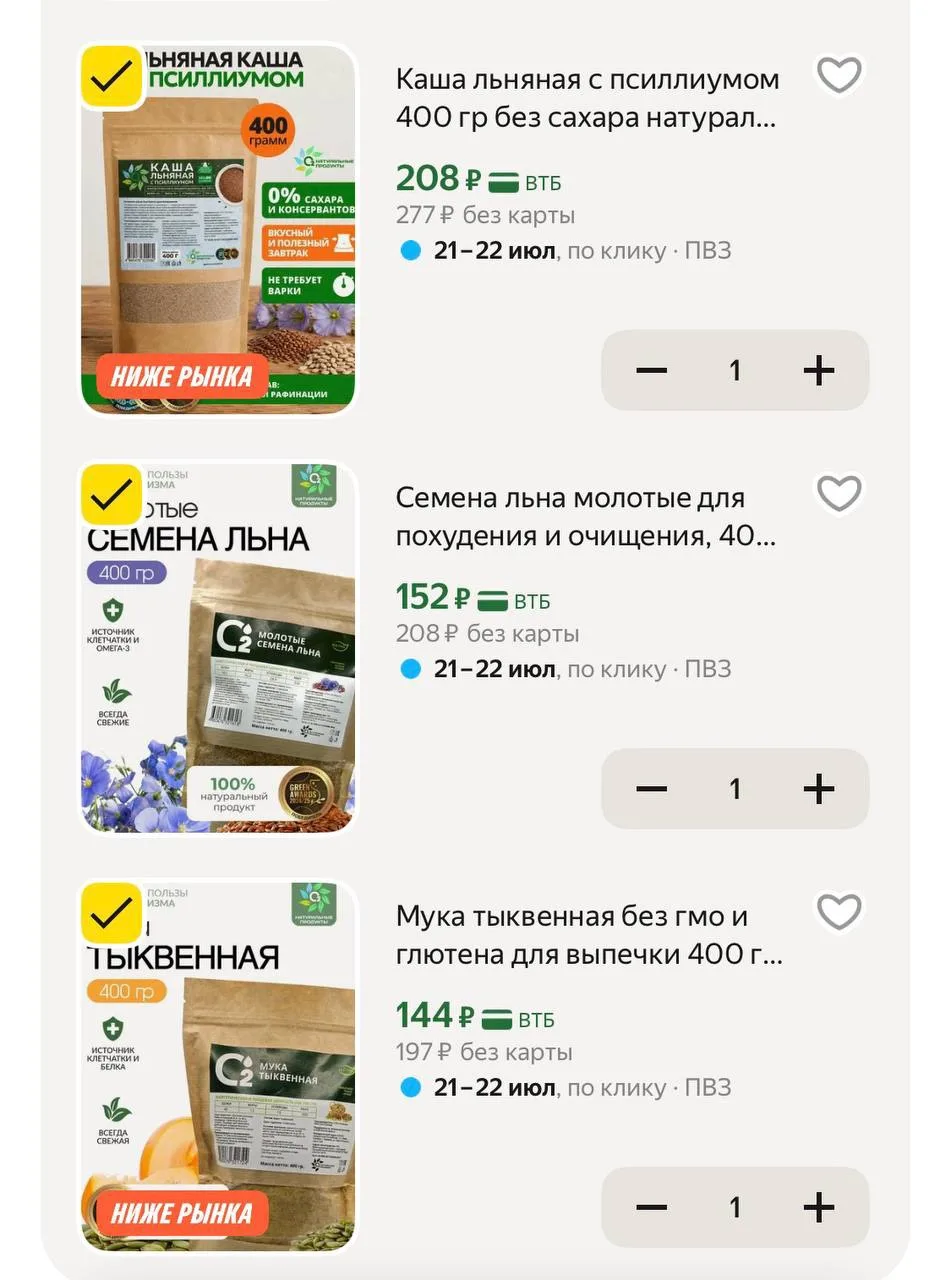The height and width of the screenshot is (1280, 951).
Task: Open product title Семена льна молотые для похудения
Action: click(586, 517)
